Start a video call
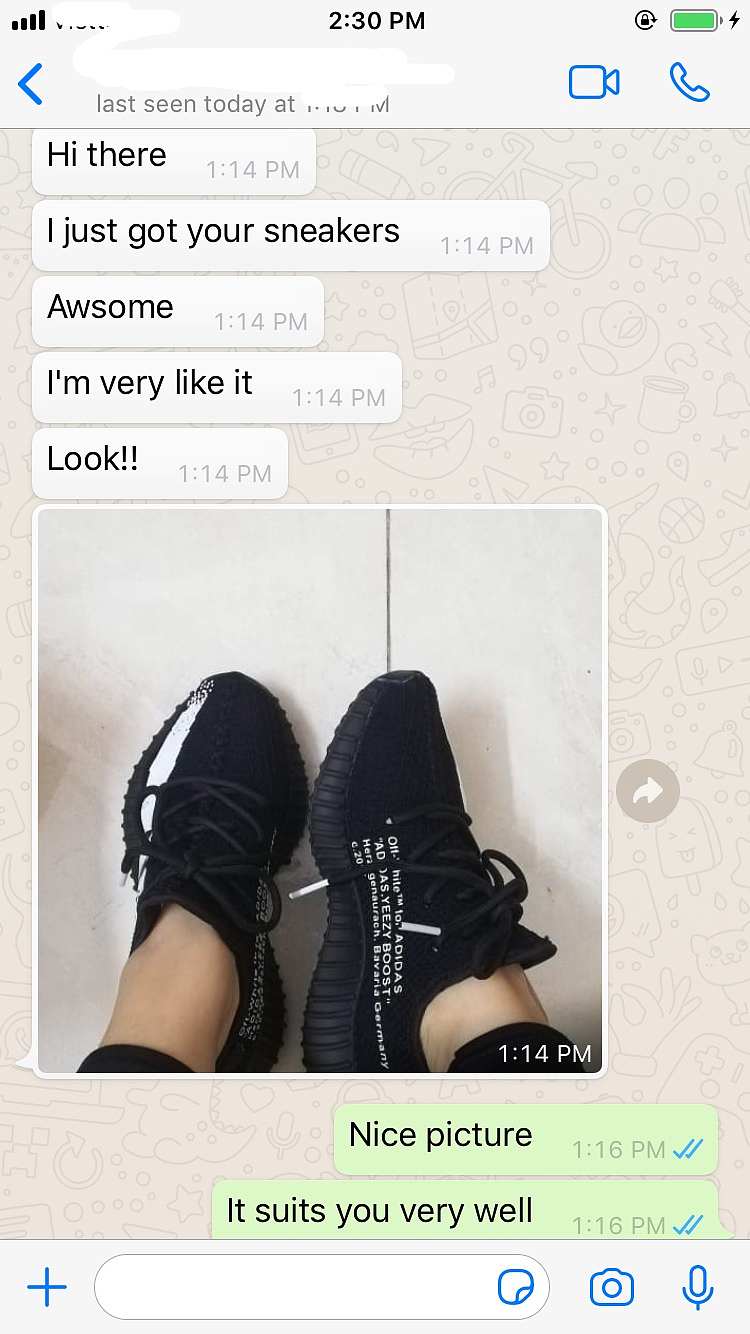This screenshot has width=750, height=1334. [594, 83]
